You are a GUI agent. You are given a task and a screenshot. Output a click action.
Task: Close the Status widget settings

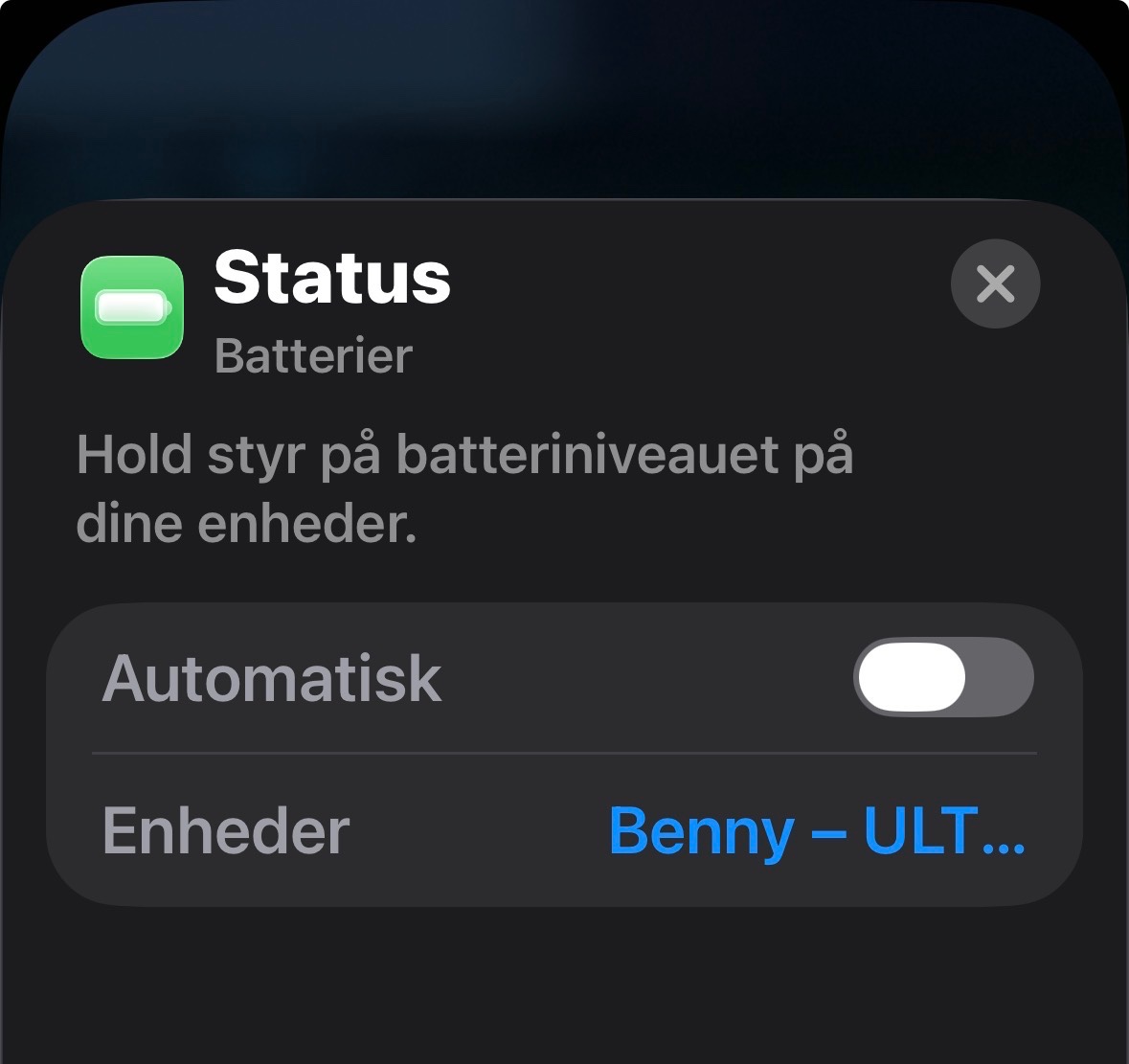(x=995, y=283)
